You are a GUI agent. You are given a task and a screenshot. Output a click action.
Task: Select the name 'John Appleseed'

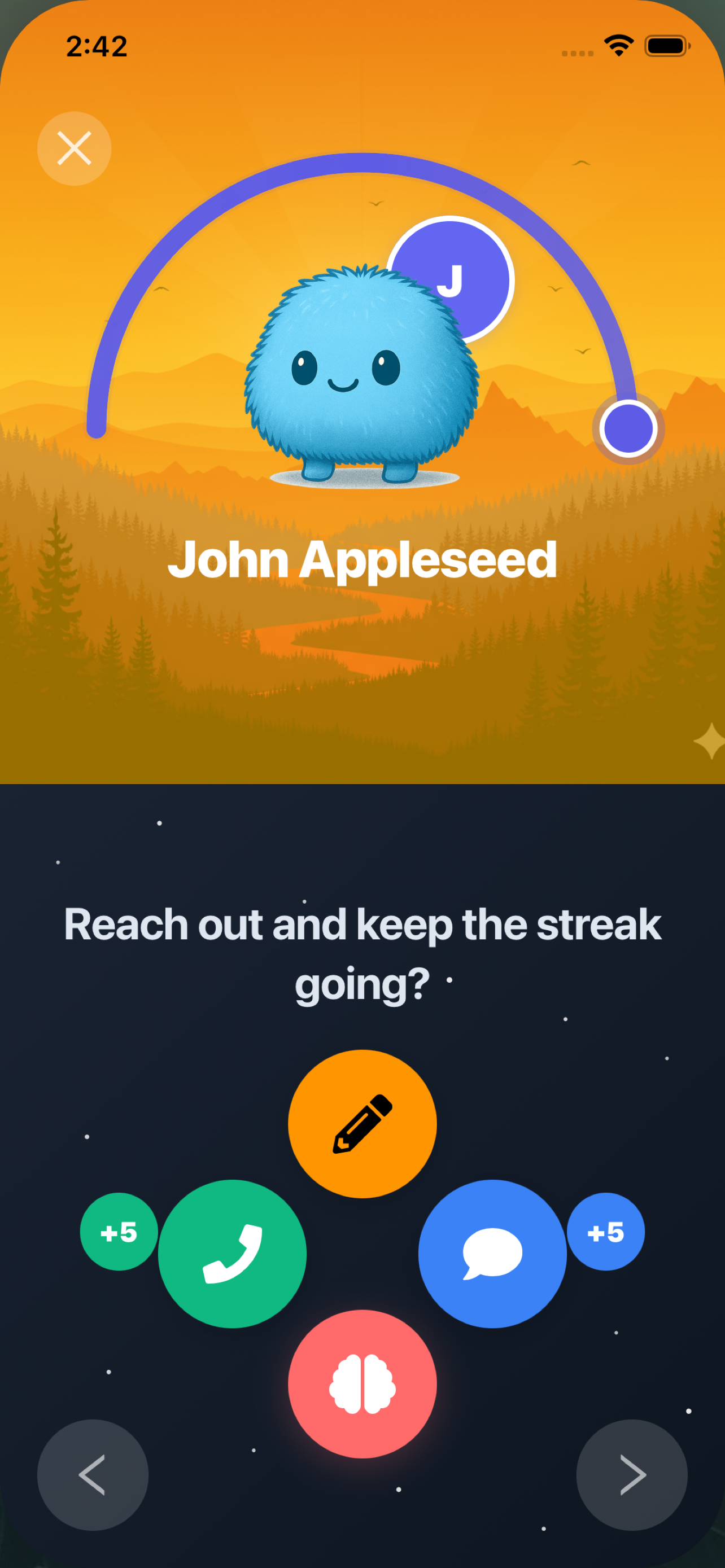pos(362,561)
